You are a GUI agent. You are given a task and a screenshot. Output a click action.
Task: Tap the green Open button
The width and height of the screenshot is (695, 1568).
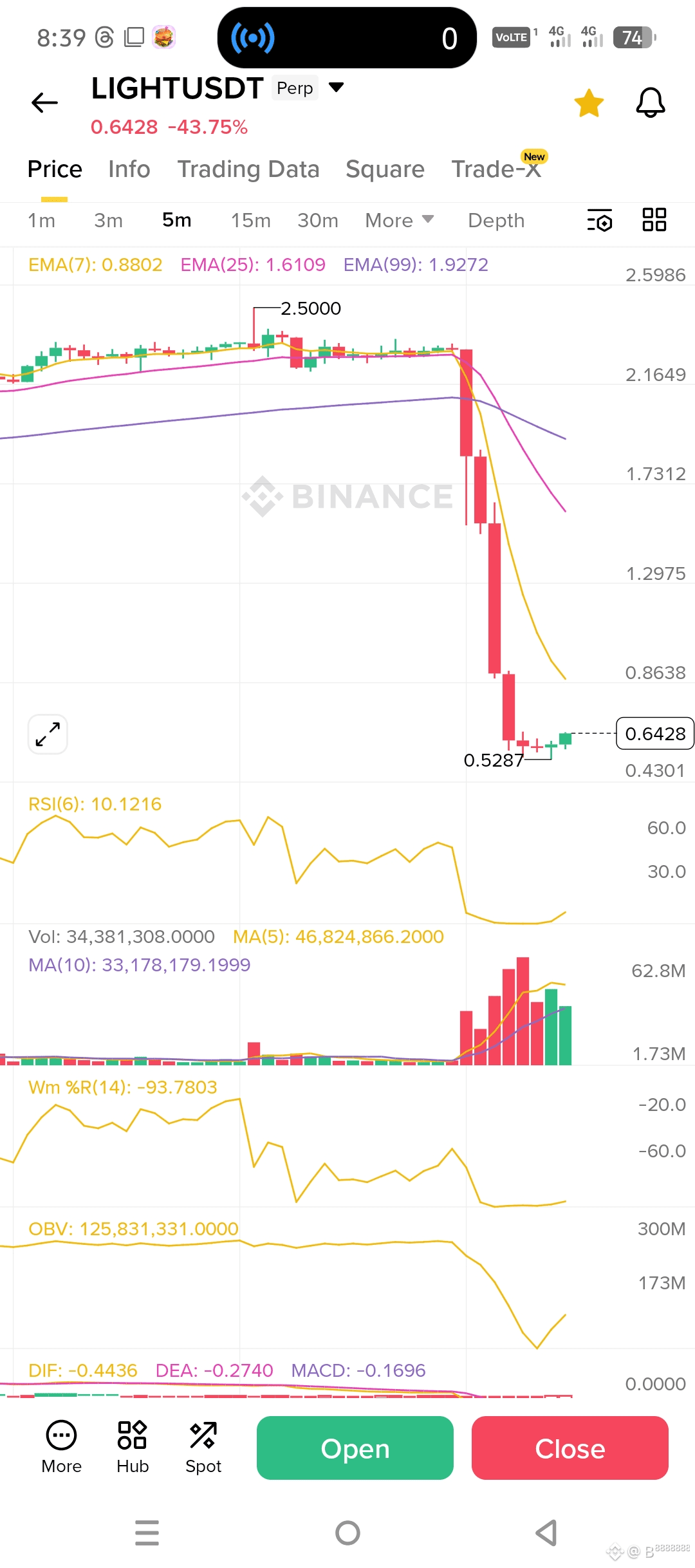tap(355, 1448)
